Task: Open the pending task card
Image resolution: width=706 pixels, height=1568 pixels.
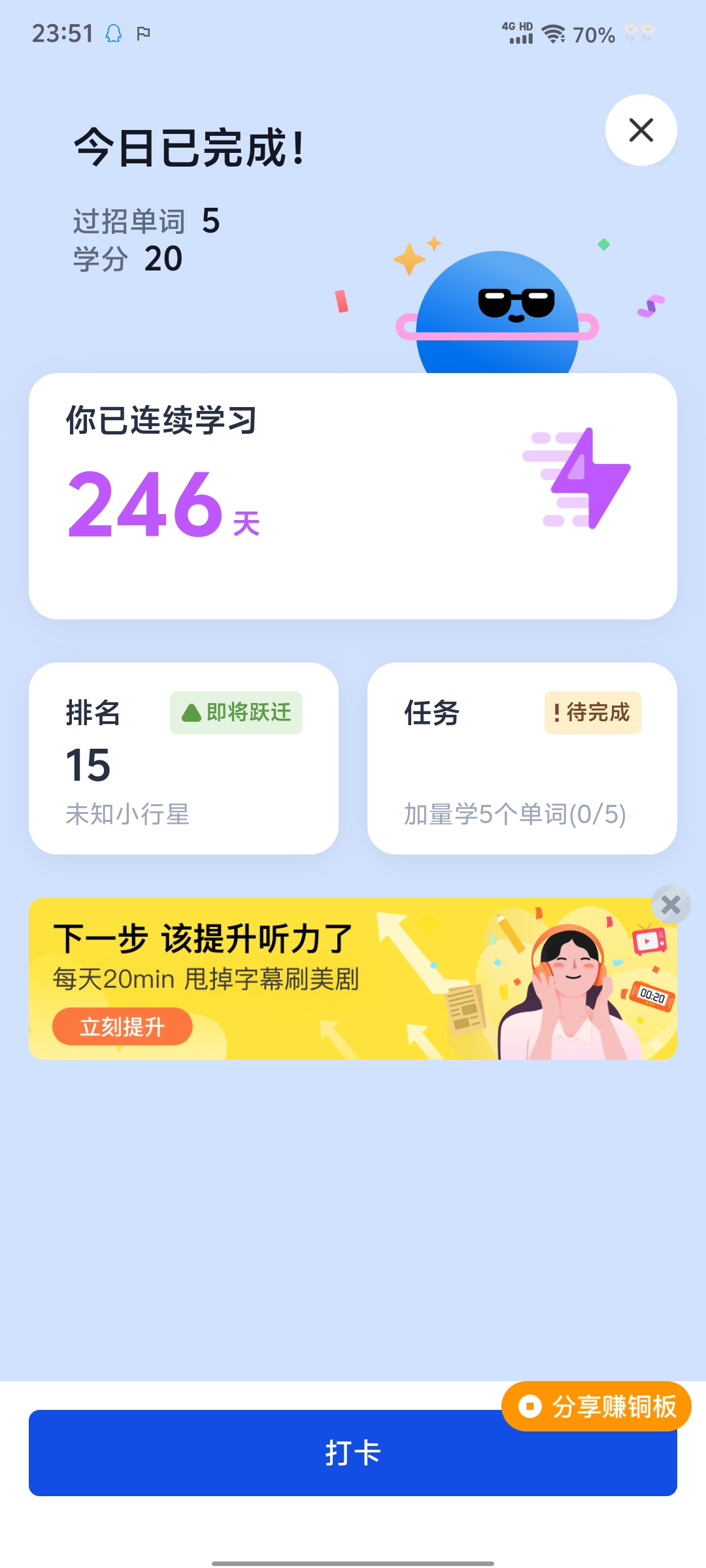Action: click(x=522, y=758)
